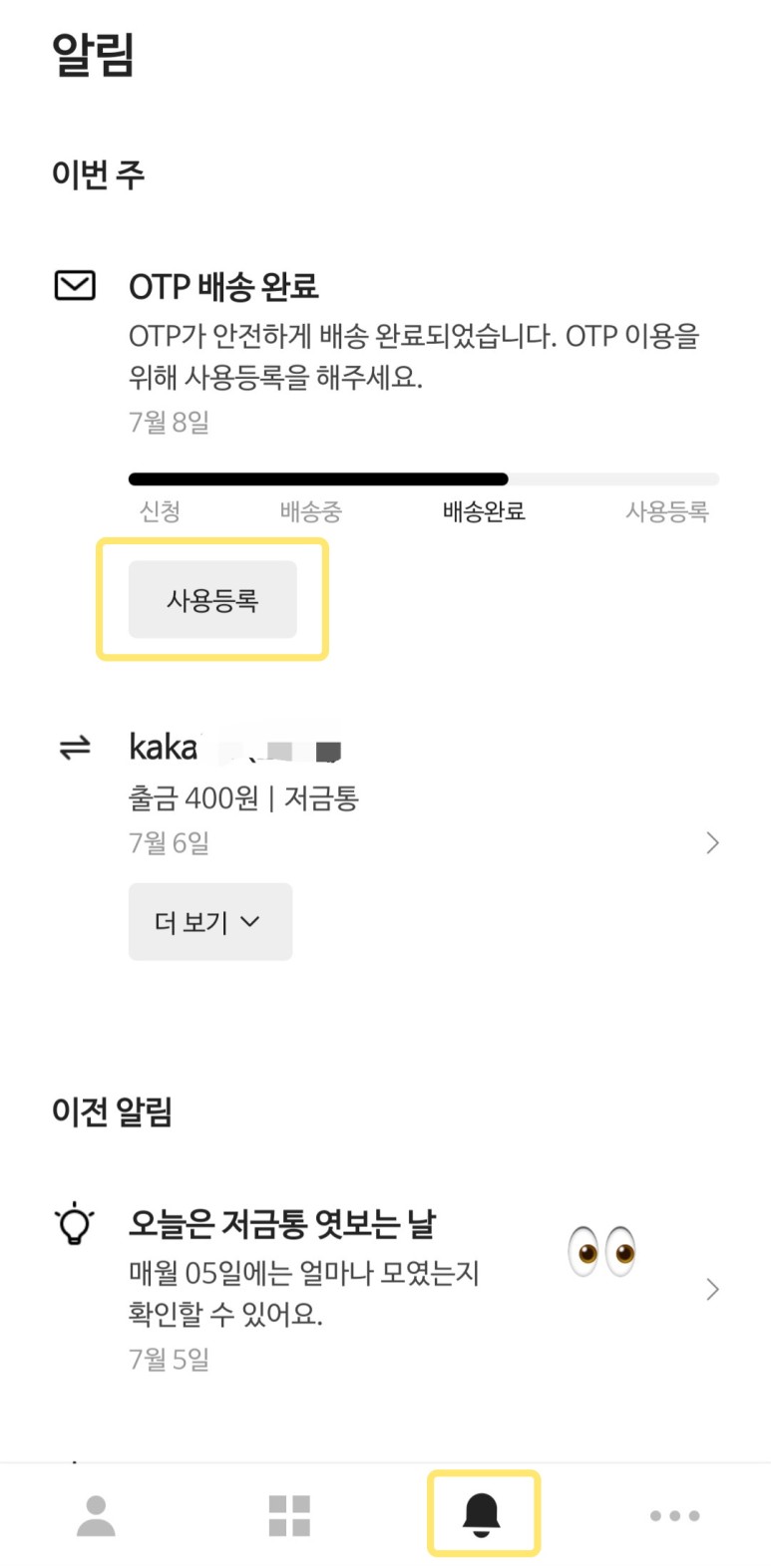Expand the 오늘은 저금통 엿보는 날 notification chevron
Viewport: 771px width, 1568px height.
(x=712, y=1289)
